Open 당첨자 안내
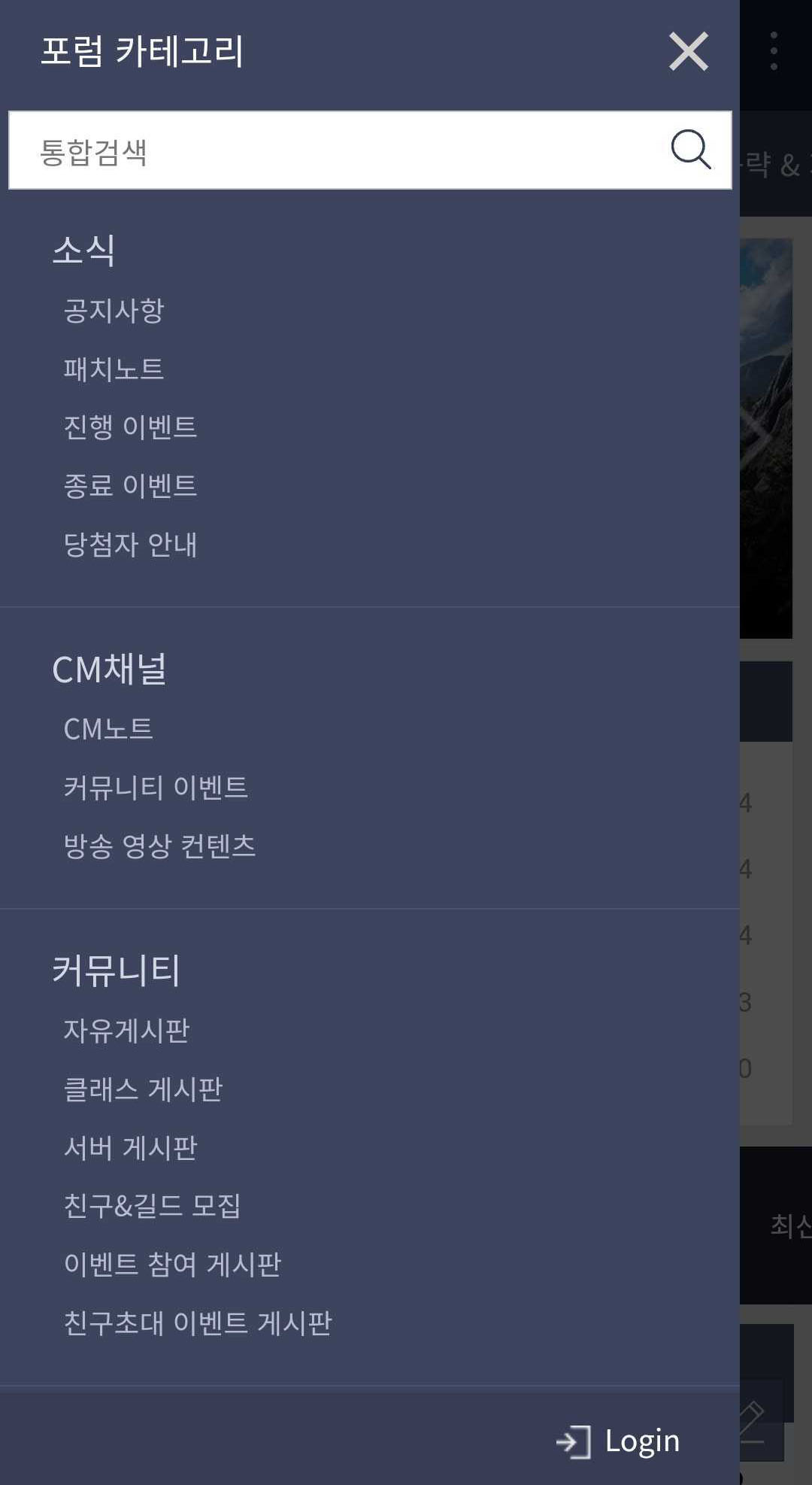The width and height of the screenshot is (812, 1485). pyautogui.click(x=130, y=545)
